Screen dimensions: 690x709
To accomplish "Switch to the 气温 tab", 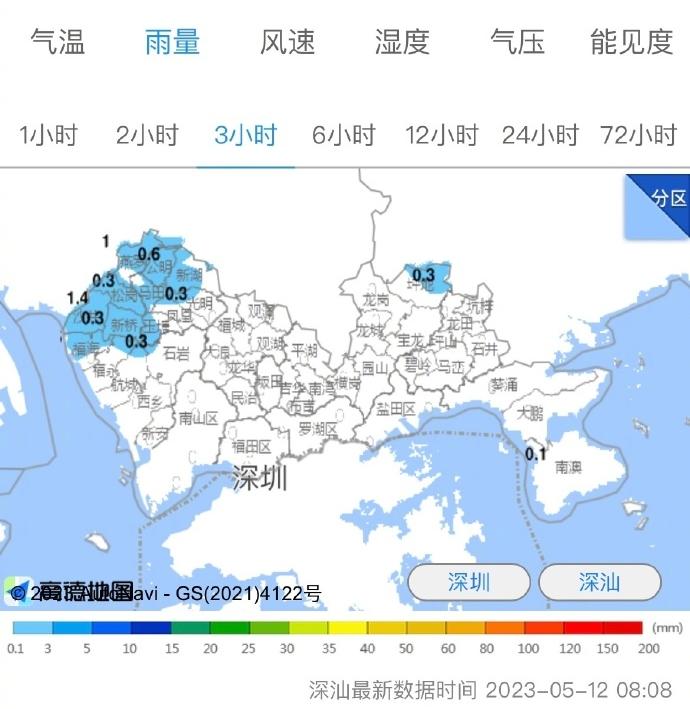I will point(57,42).
